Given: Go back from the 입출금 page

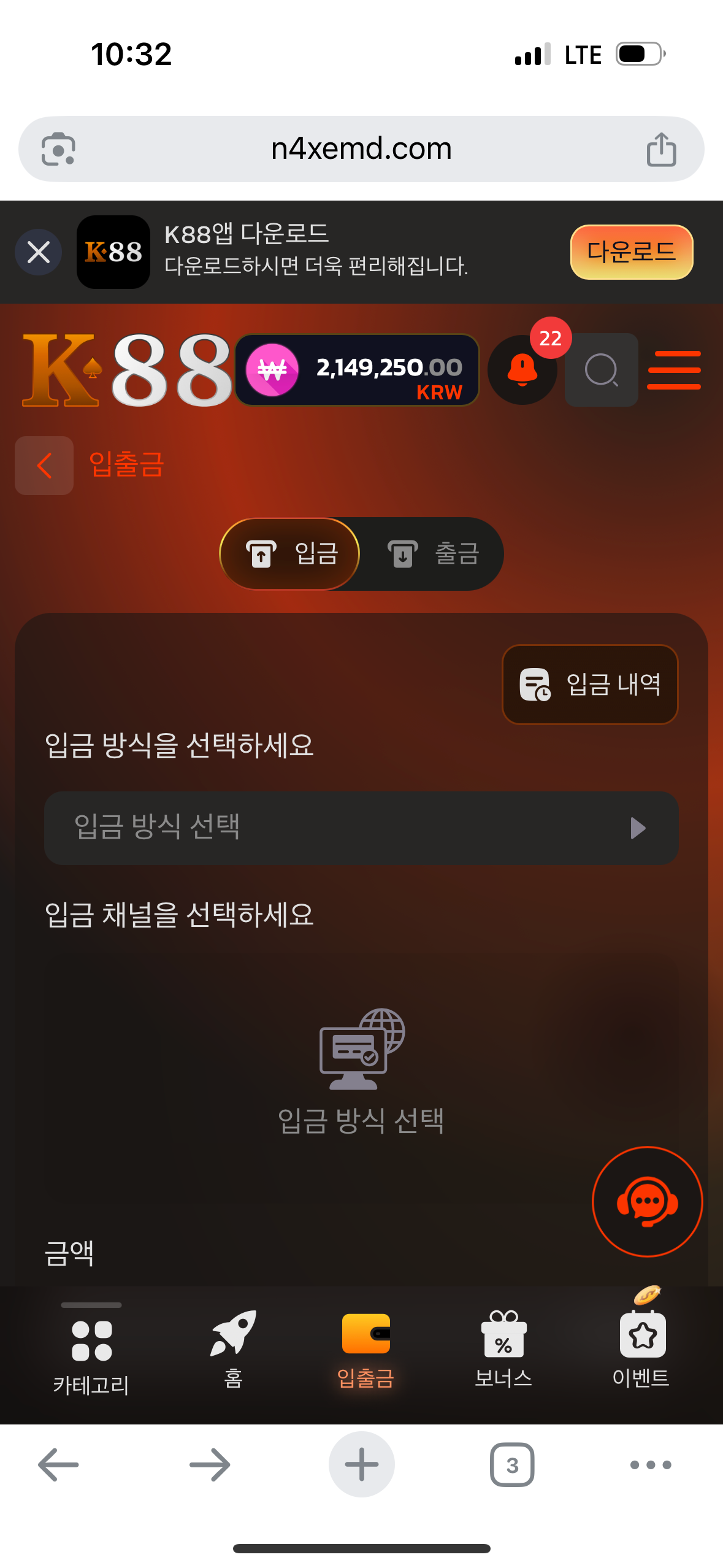Looking at the screenshot, I should click(44, 466).
